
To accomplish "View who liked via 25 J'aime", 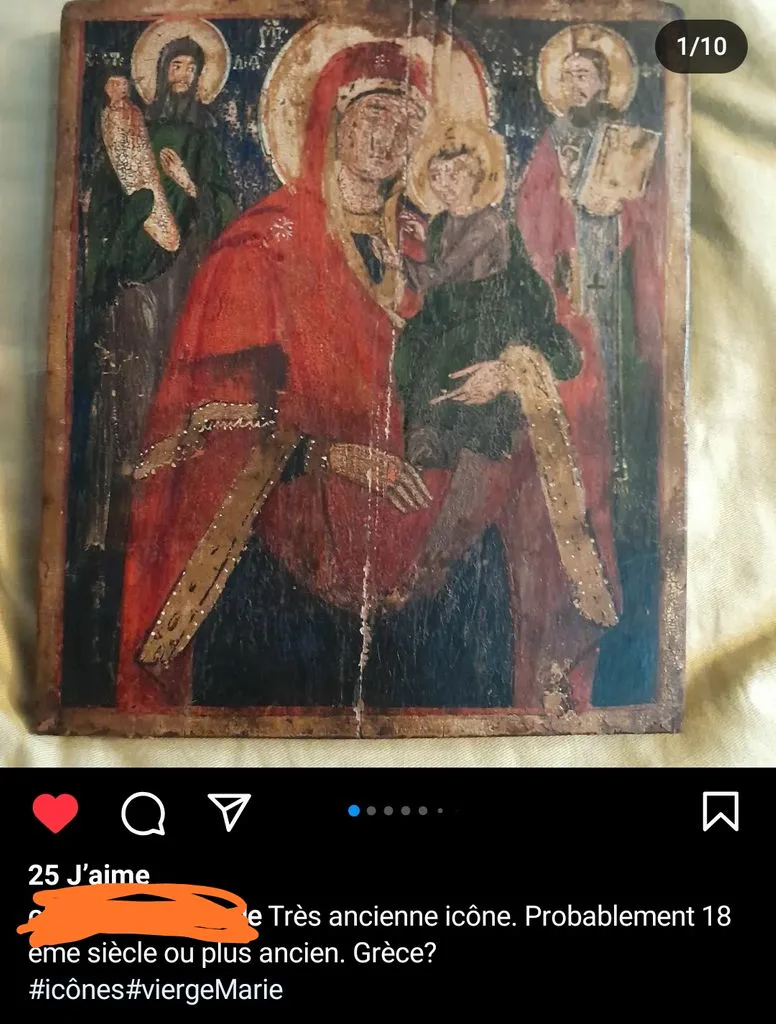I will point(89,874).
